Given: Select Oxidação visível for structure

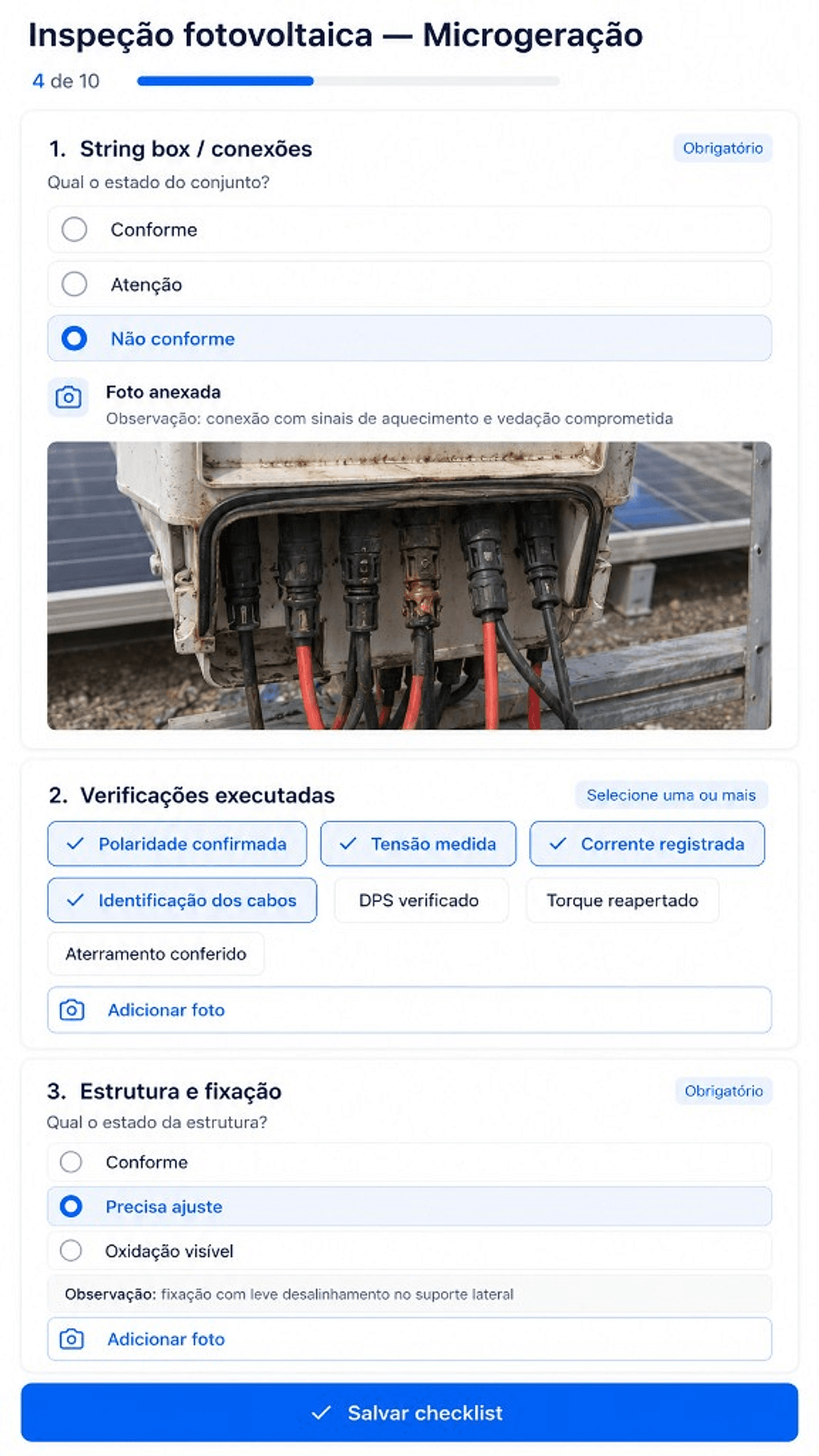Looking at the screenshot, I should 409,1251.
